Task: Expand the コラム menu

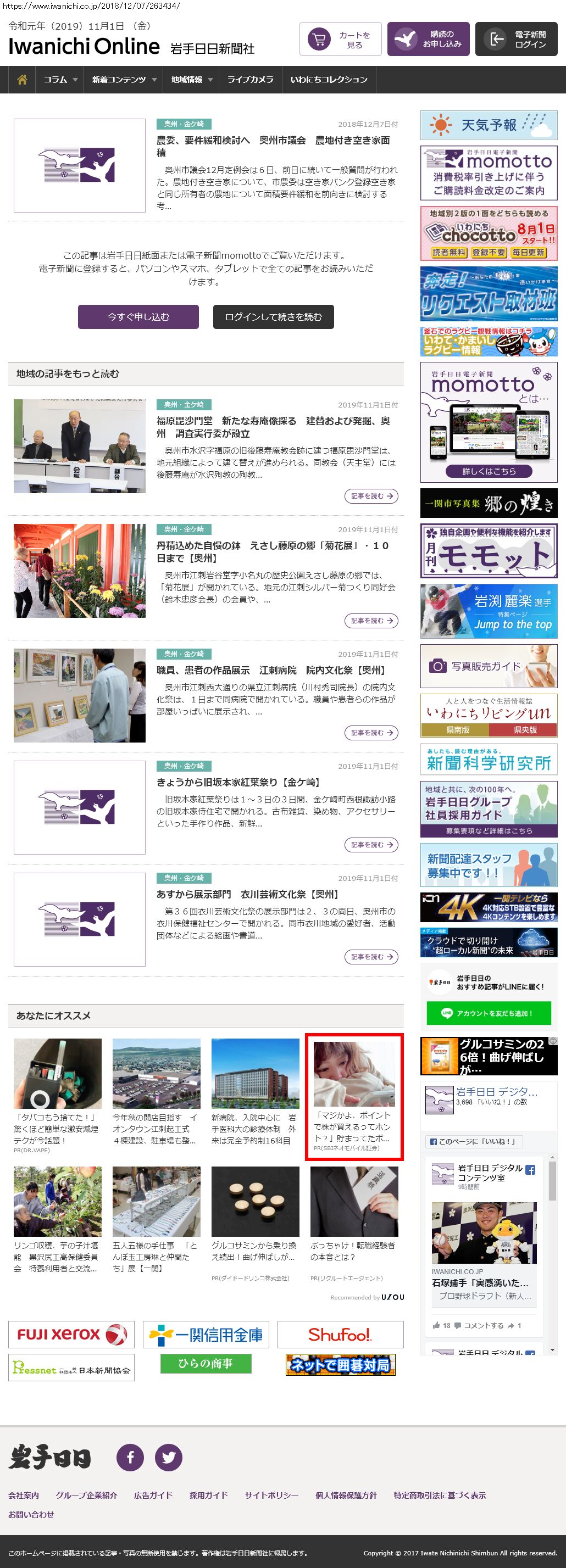Action: (60, 80)
